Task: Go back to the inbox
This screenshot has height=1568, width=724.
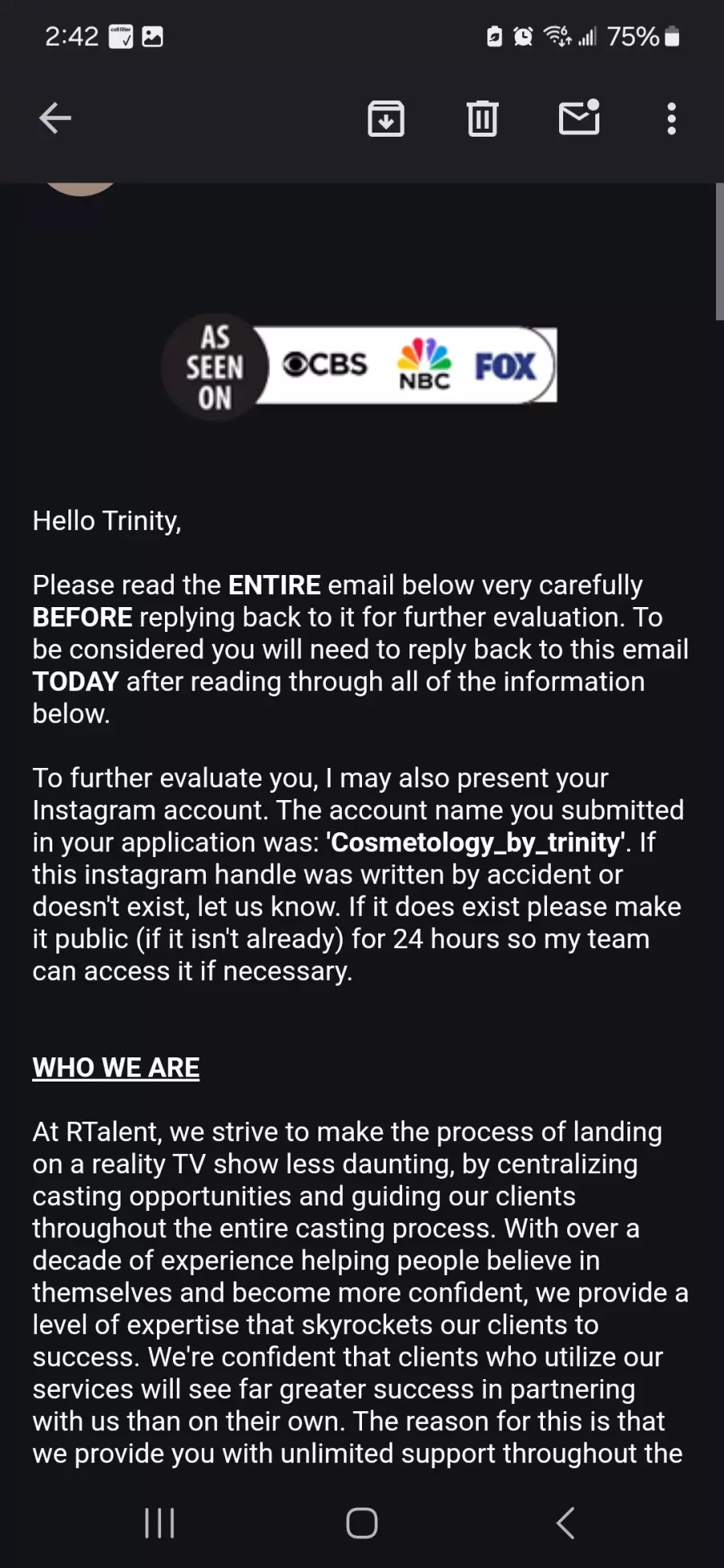Action: (x=56, y=118)
